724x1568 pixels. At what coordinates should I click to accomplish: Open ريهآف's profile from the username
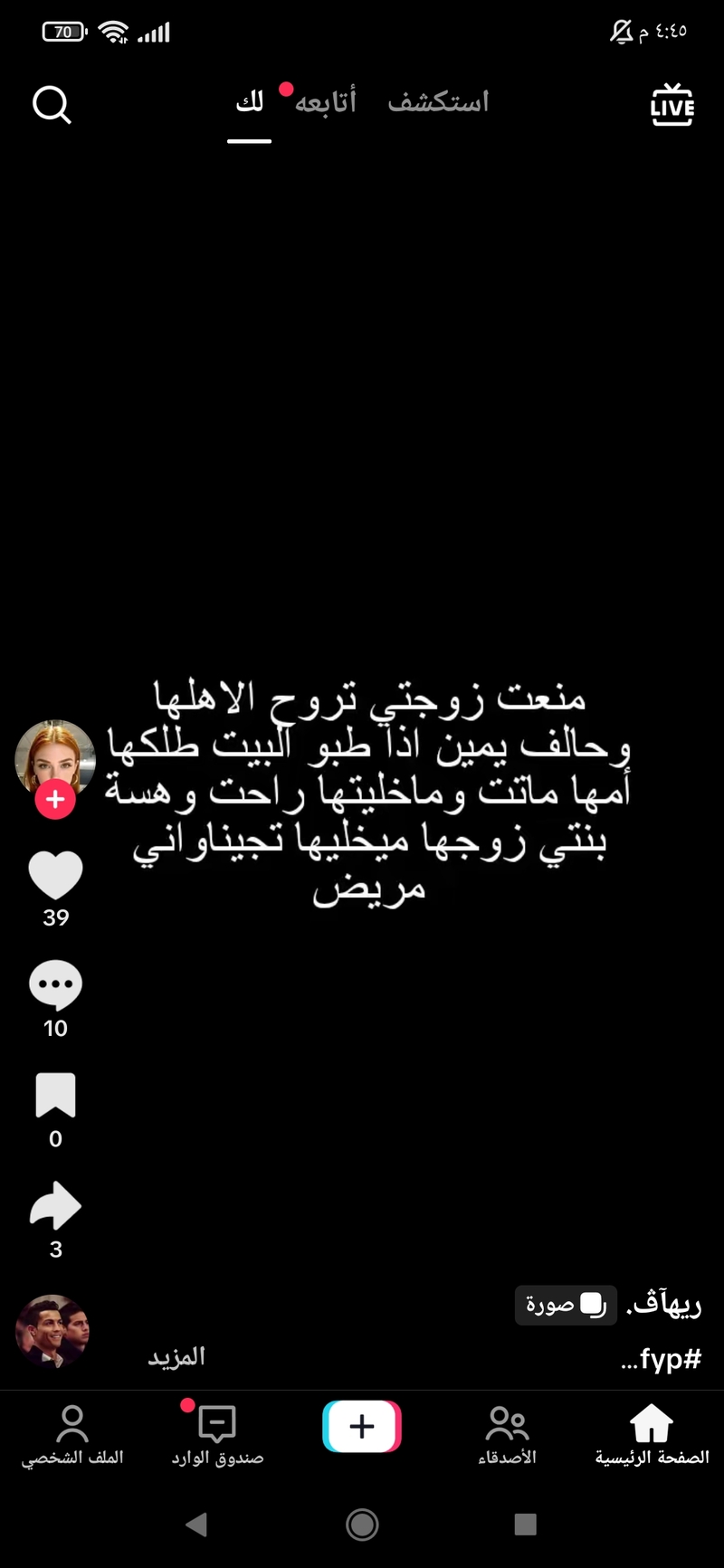pos(666,1305)
